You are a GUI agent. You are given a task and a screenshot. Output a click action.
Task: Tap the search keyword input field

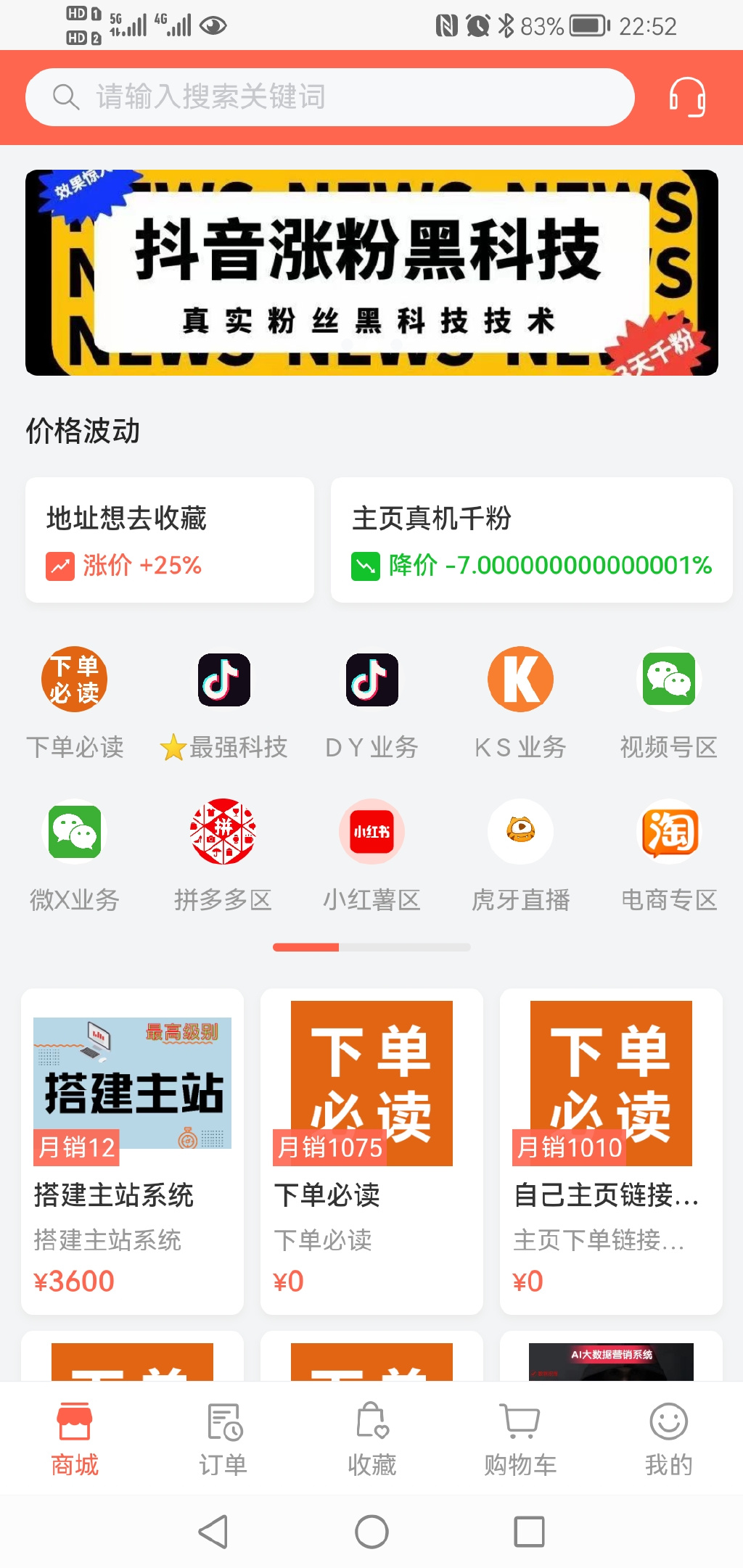[330, 96]
